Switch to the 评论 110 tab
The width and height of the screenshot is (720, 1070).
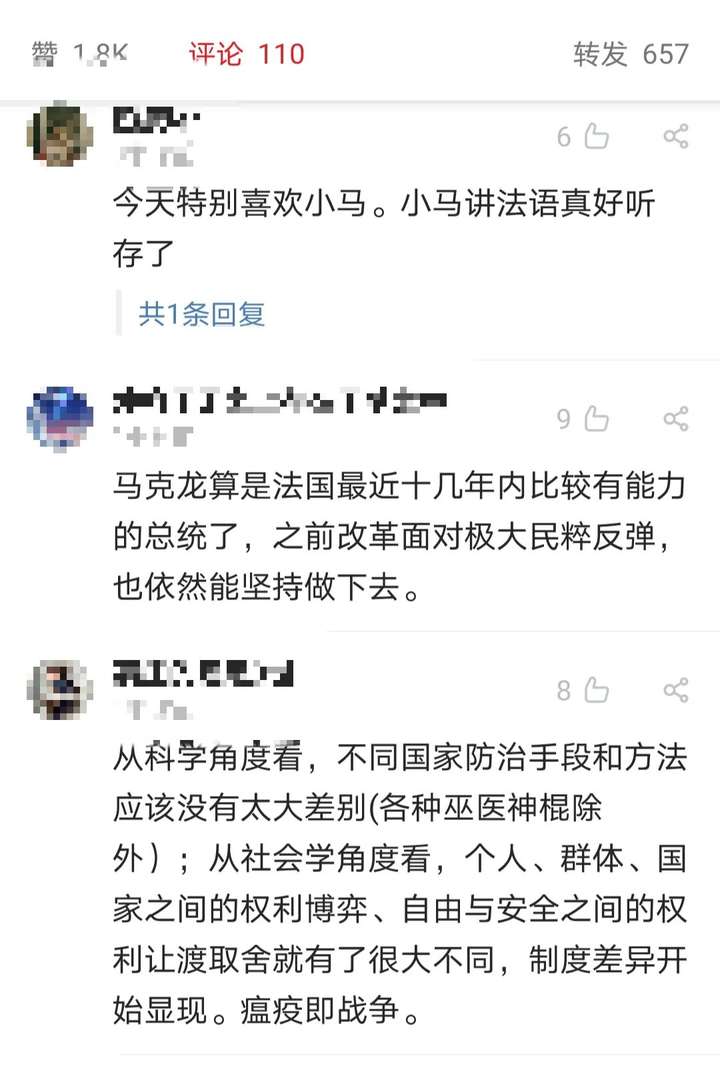(246, 54)
